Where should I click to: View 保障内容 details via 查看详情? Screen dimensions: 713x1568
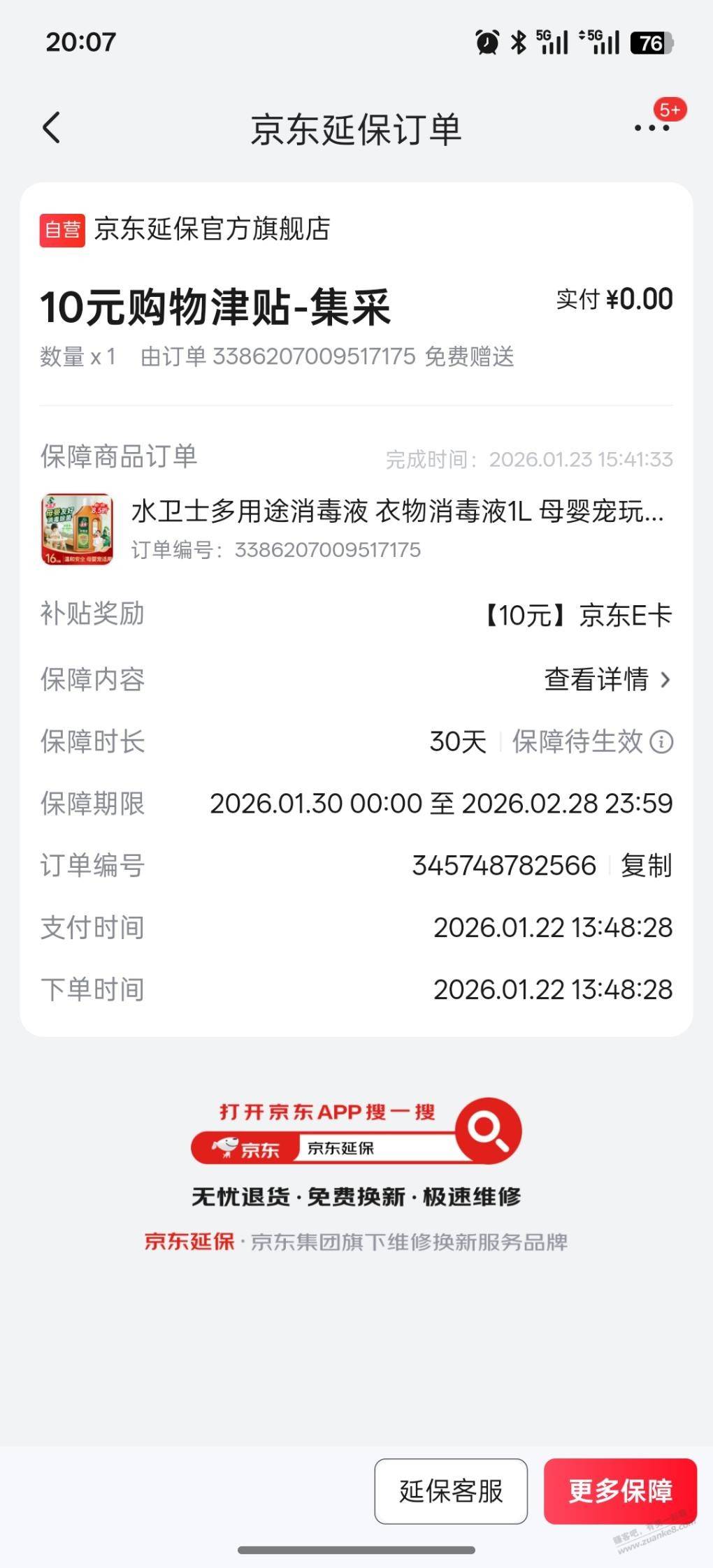(x=607, y=680)
